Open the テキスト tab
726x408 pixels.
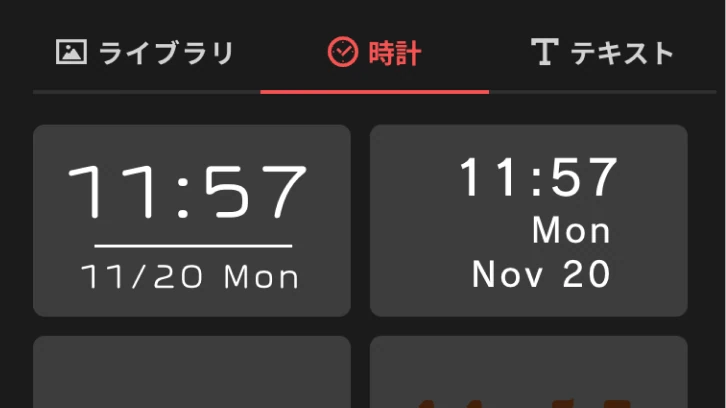pyautogui.click(x=602, y=53)
